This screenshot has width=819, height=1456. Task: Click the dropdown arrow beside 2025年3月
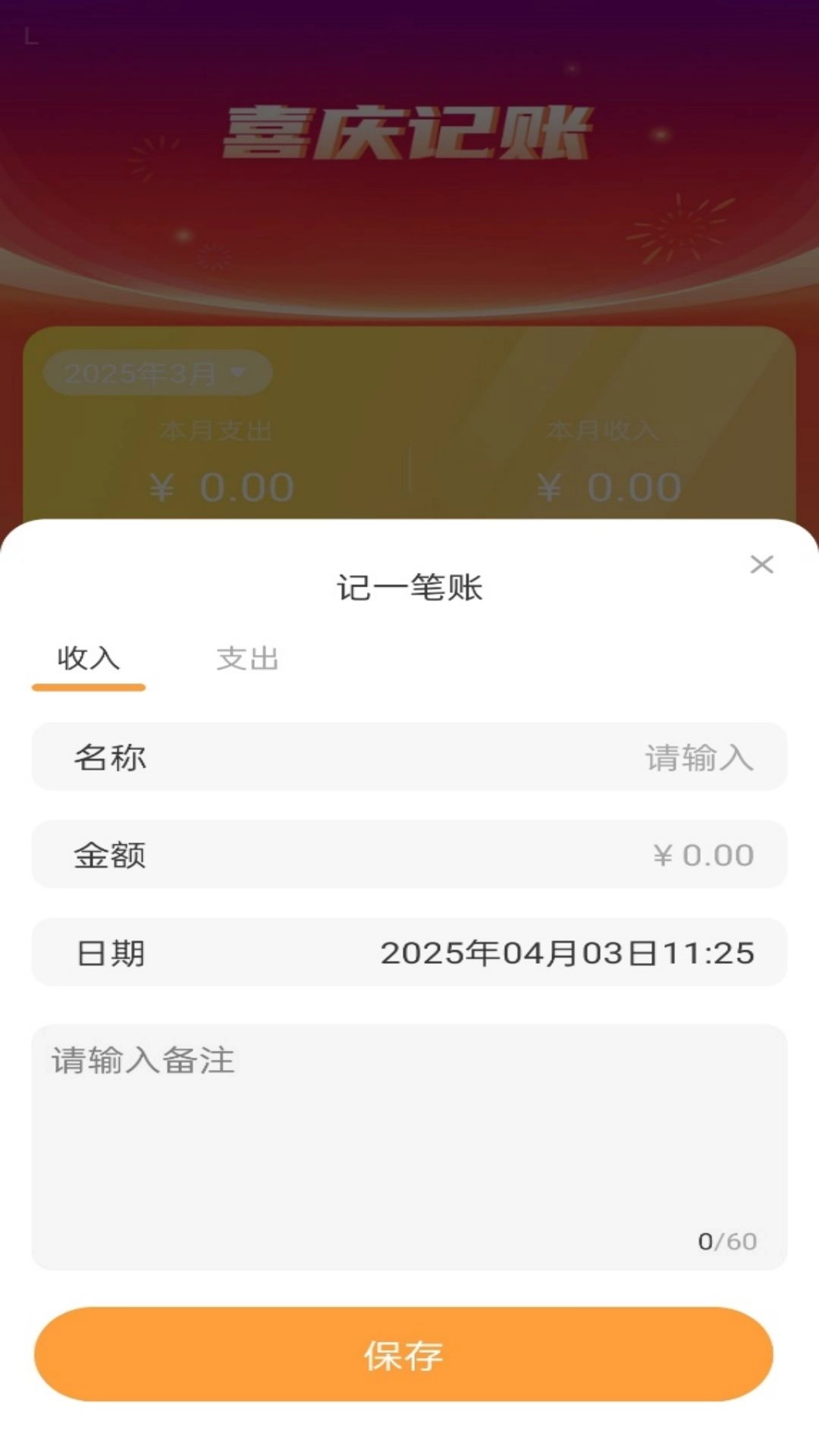238,372
